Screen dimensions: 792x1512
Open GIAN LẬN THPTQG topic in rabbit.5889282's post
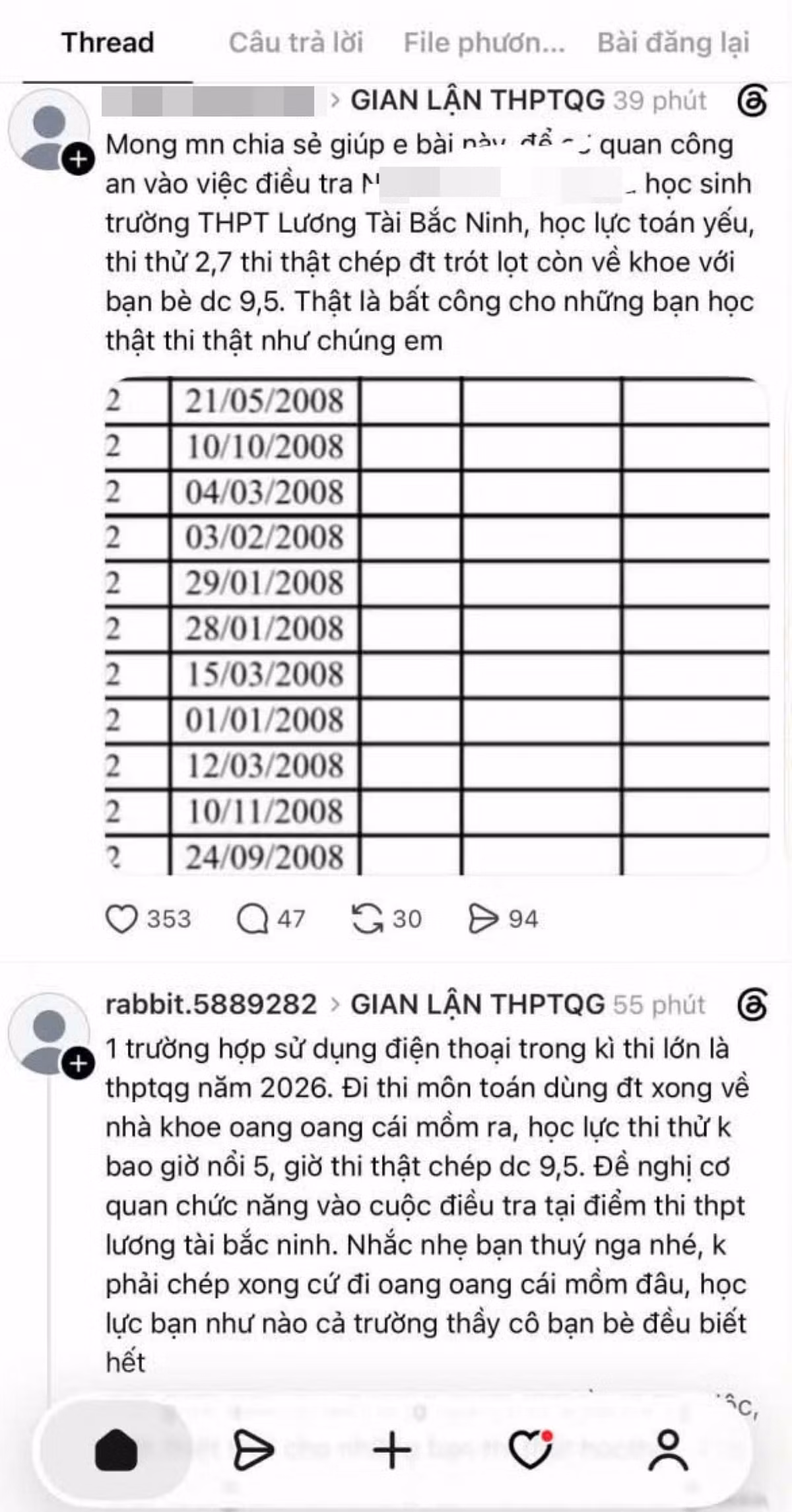pos(477,1004)
